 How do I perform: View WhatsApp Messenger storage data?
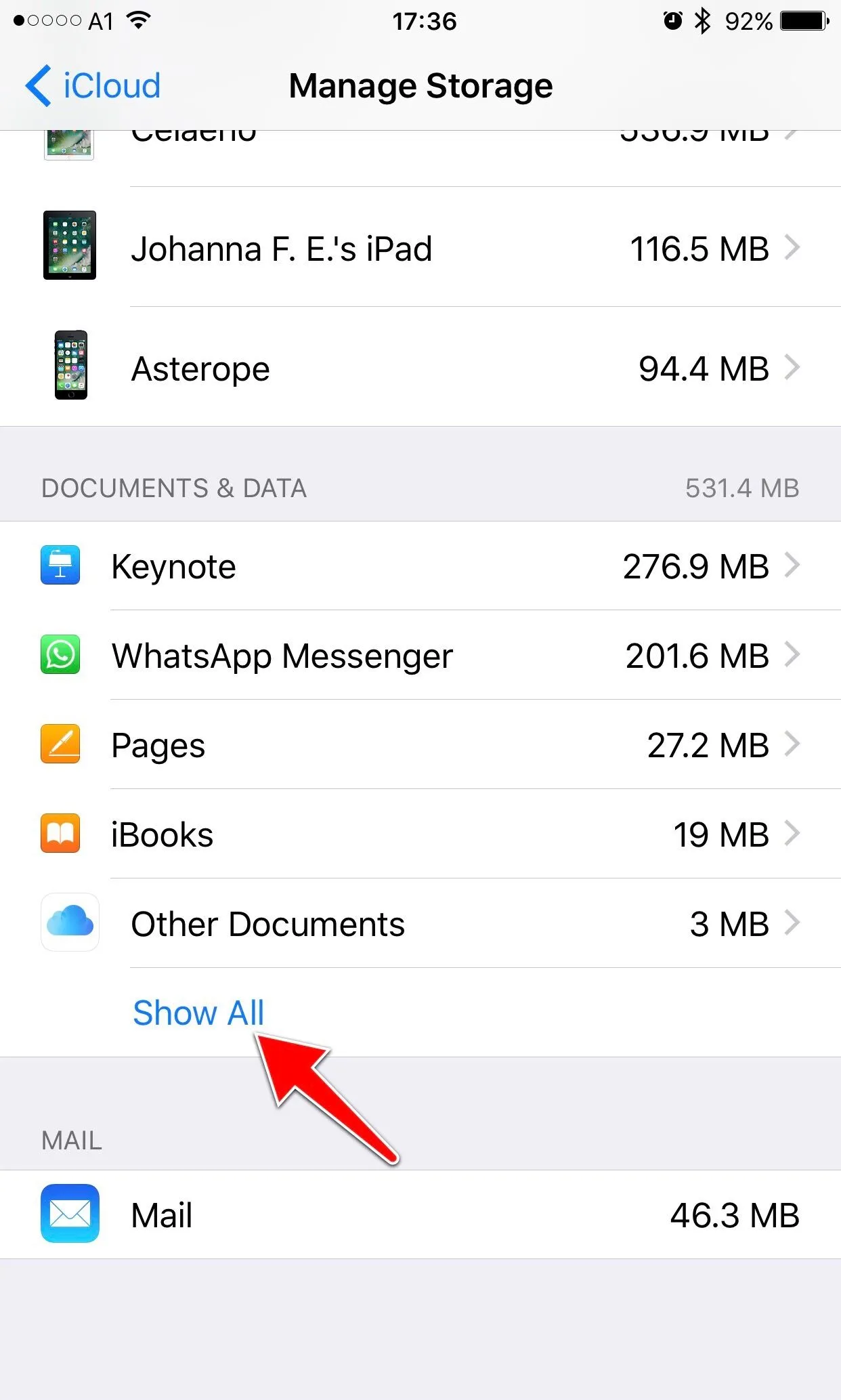click(x=420, y=656)
